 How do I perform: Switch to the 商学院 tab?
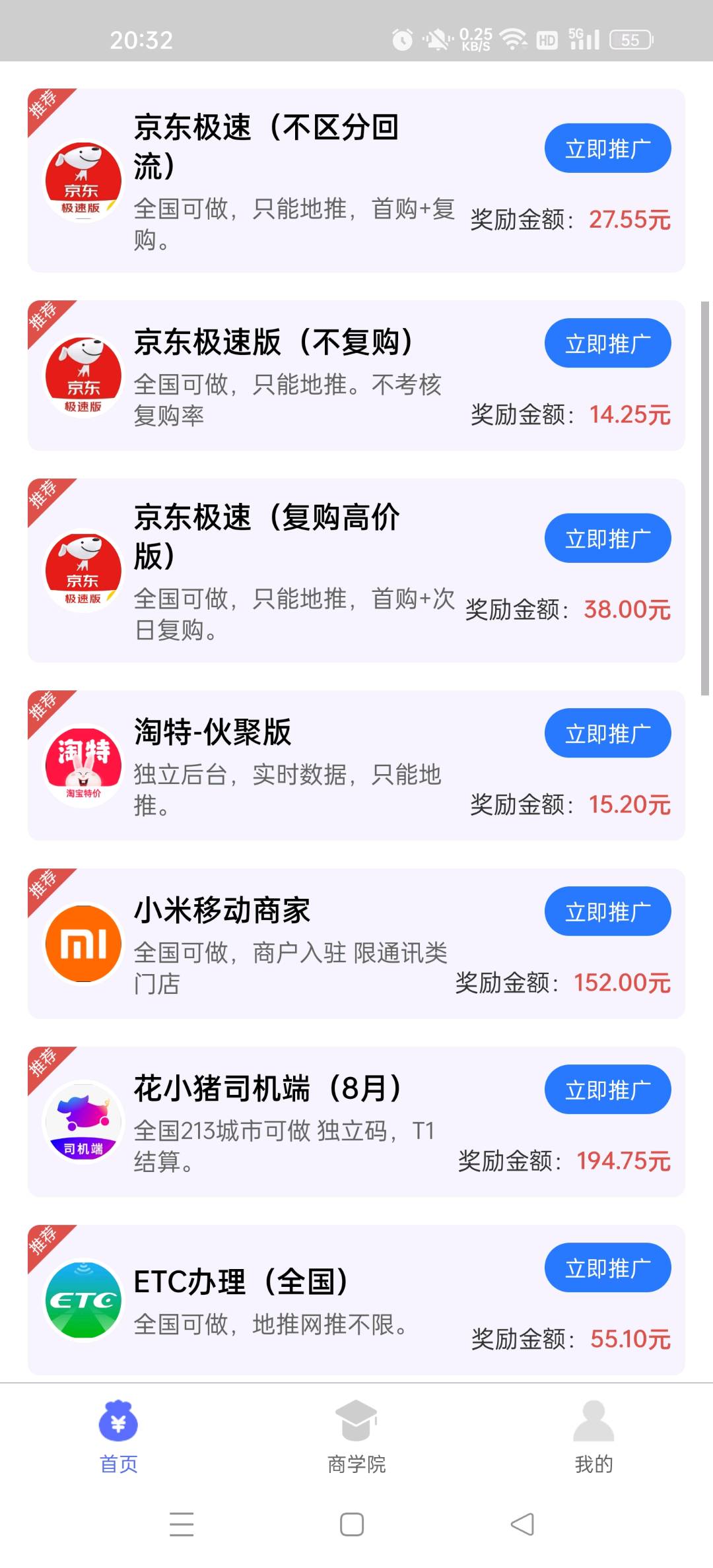356,1437
